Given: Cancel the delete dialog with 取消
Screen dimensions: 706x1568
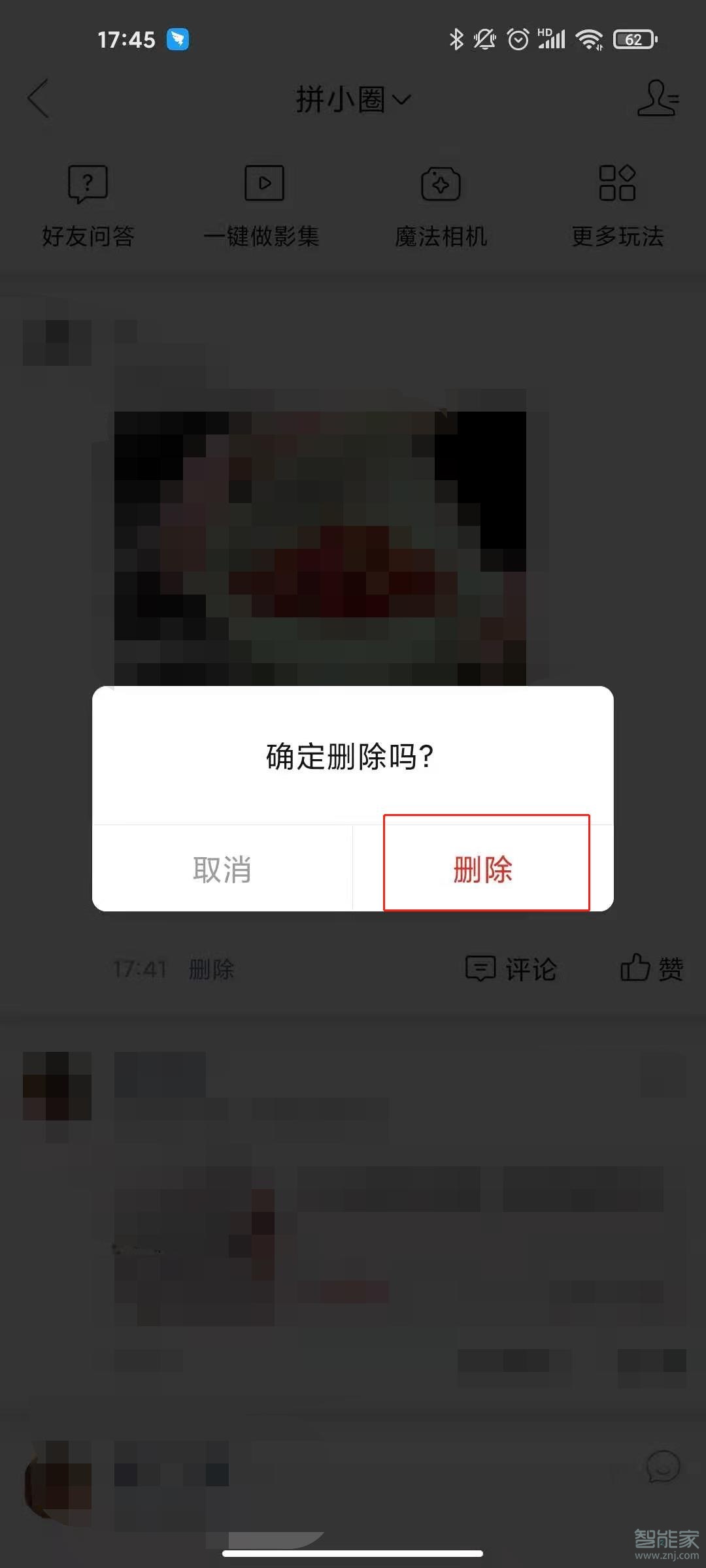Looking at the screenshot, I should (221, 870).
